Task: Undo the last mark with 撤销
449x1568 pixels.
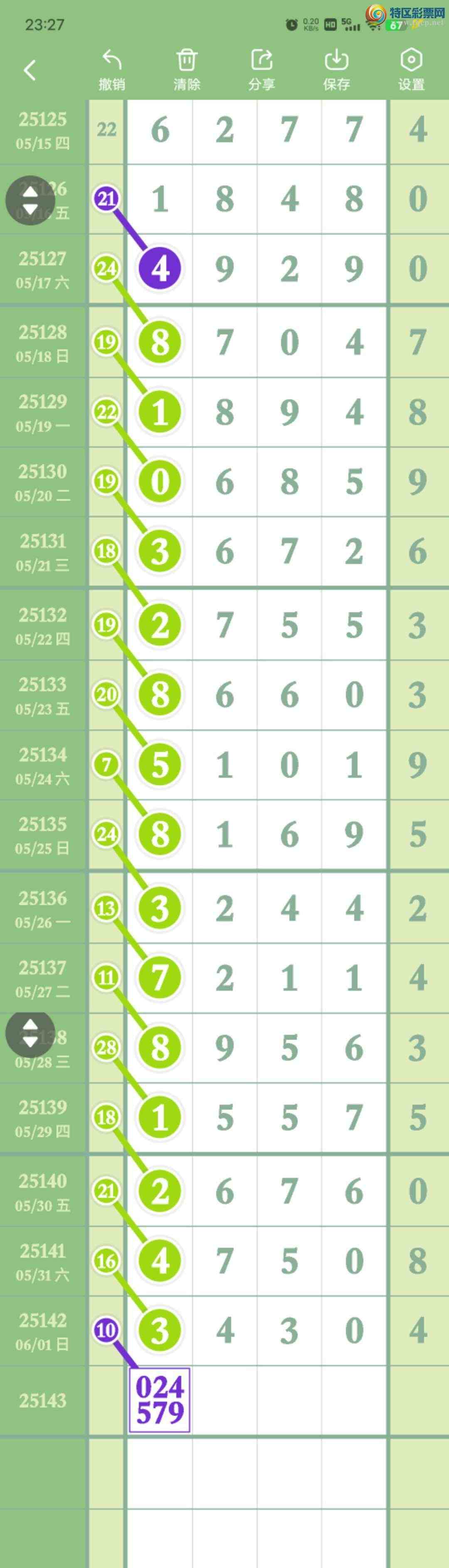Action: tap(112, 70)
